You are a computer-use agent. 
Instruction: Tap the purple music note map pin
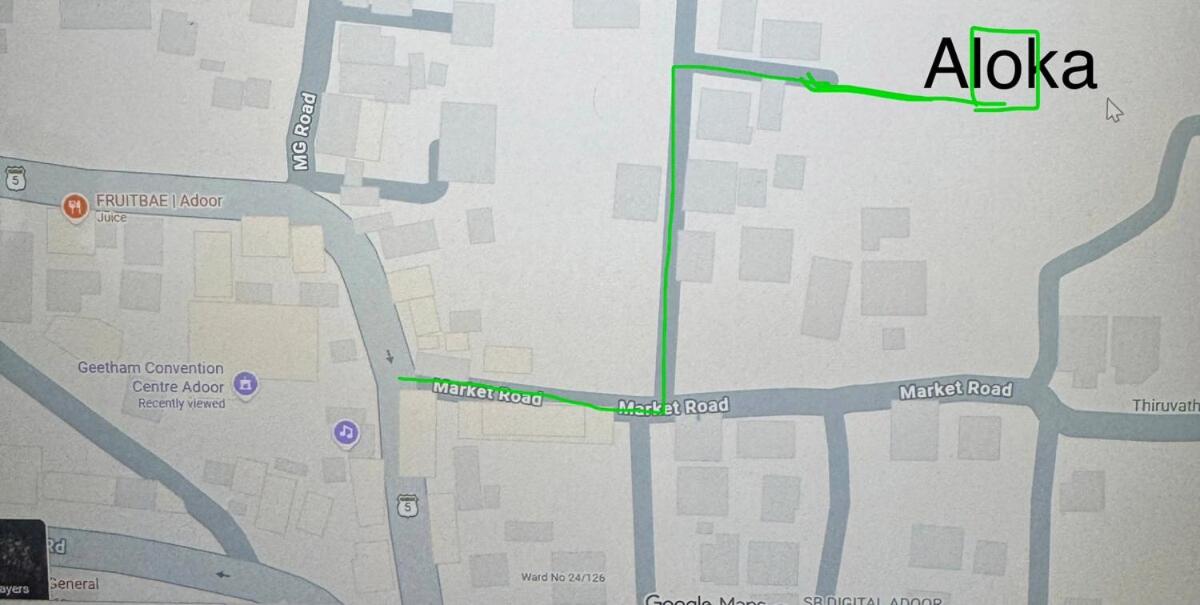345,433
